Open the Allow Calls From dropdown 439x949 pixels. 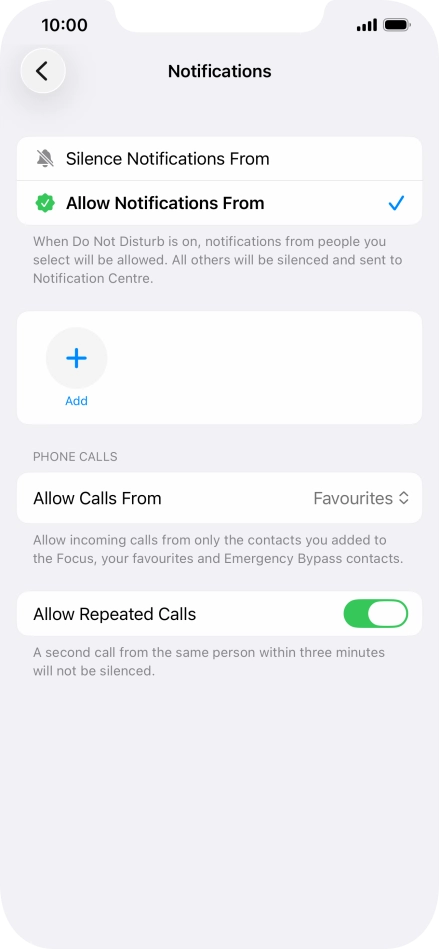(219, 498)
